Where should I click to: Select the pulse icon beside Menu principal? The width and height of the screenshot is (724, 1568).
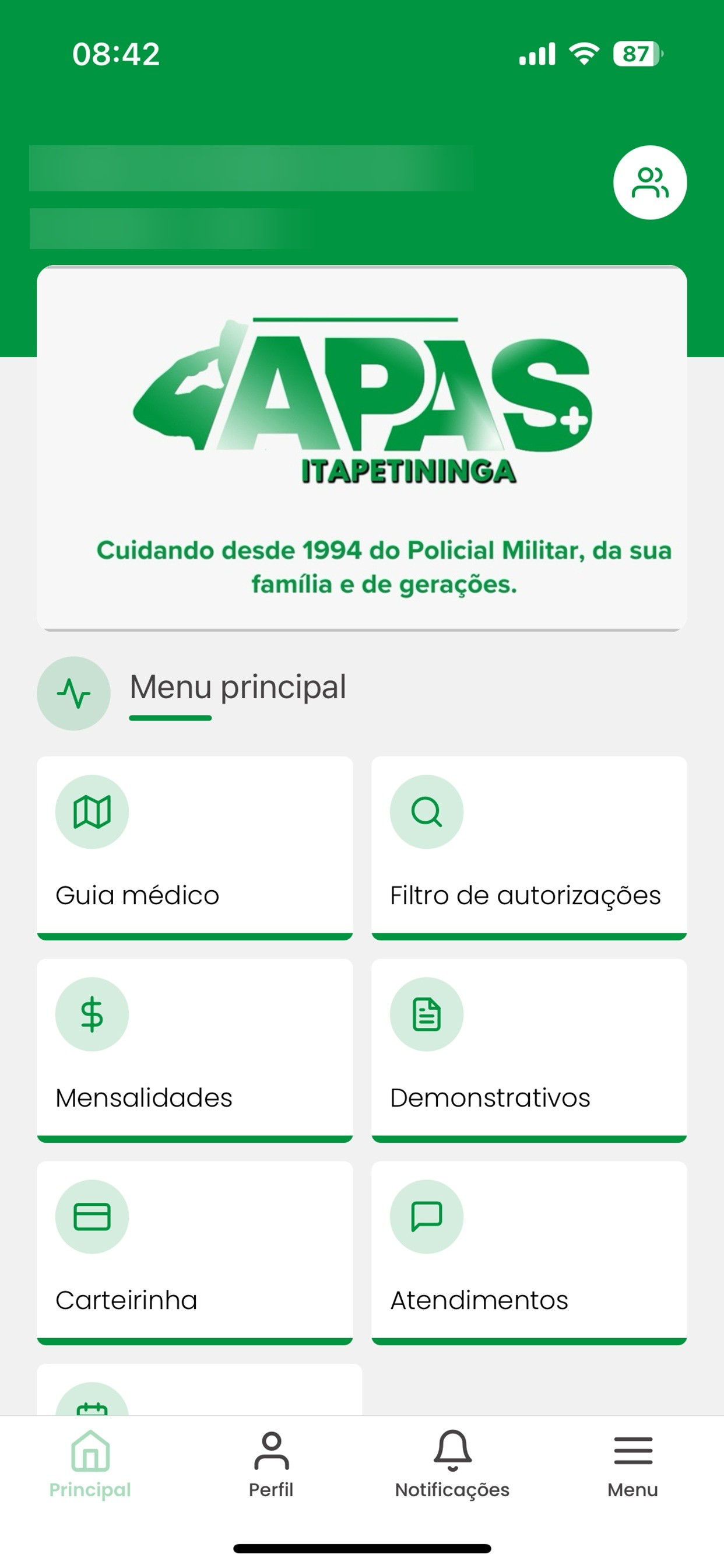[73, 692]
